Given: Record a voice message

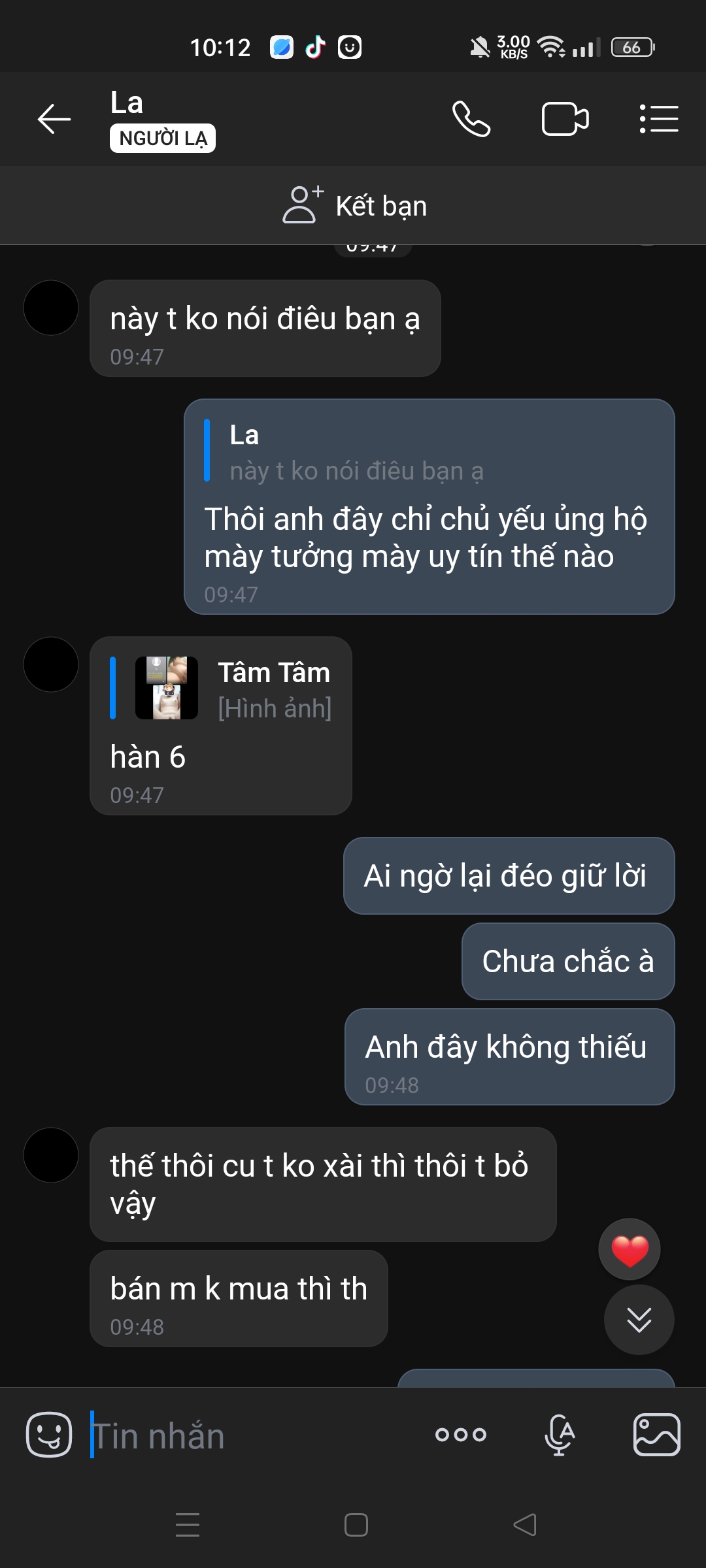Looking at the screenshot, I should pos(560,1435).
